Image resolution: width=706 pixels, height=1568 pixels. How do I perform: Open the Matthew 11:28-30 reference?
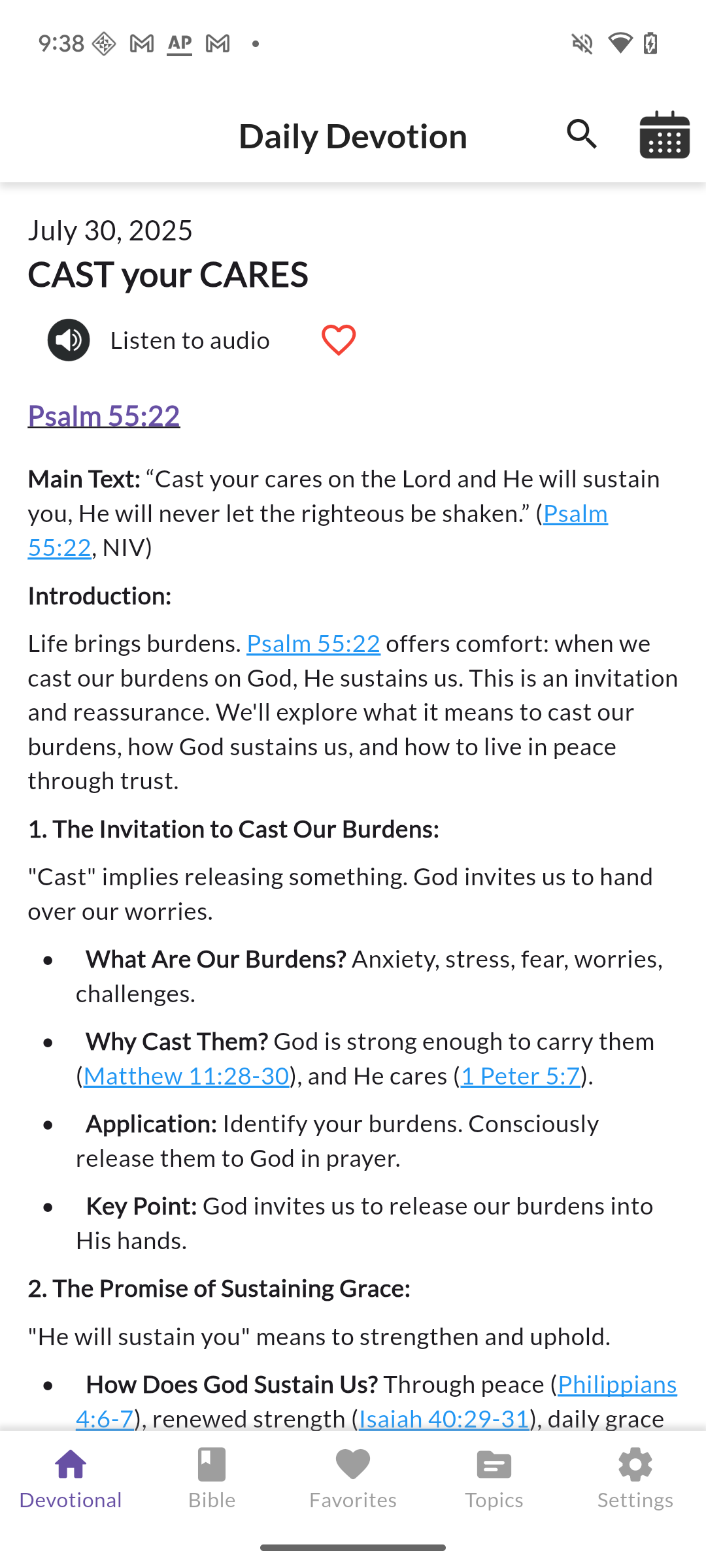(x=186, y=1076)
